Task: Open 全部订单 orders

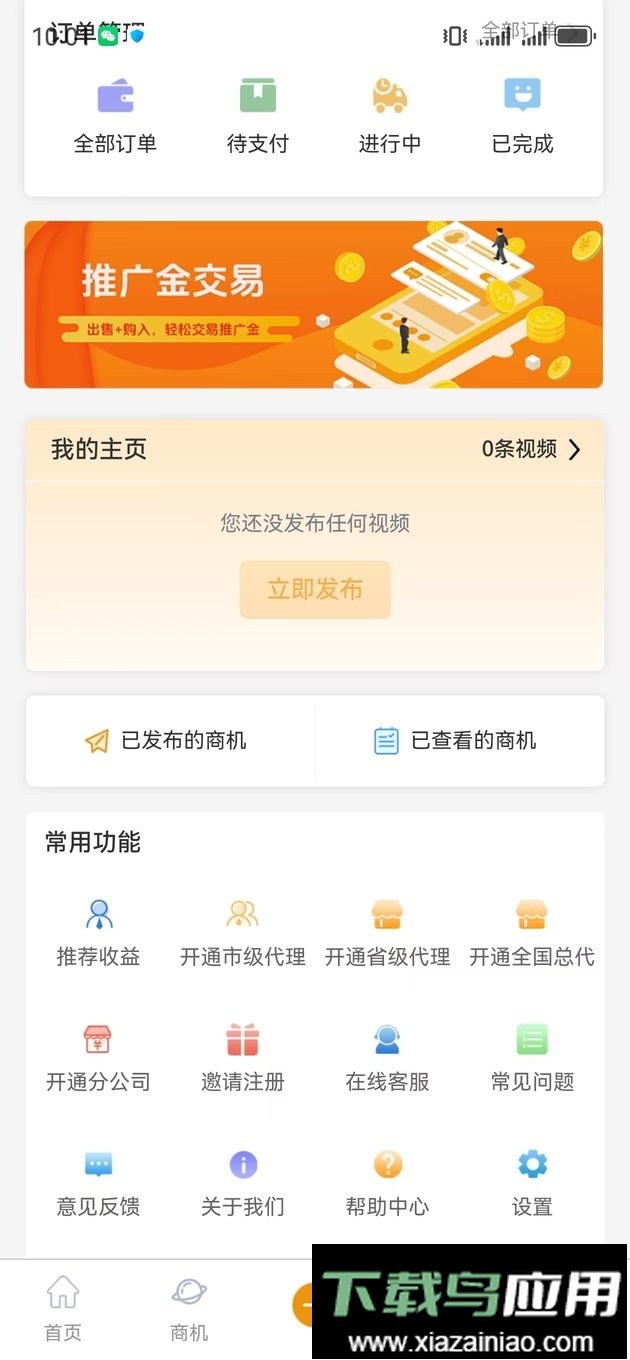Action: pos(115,116)
